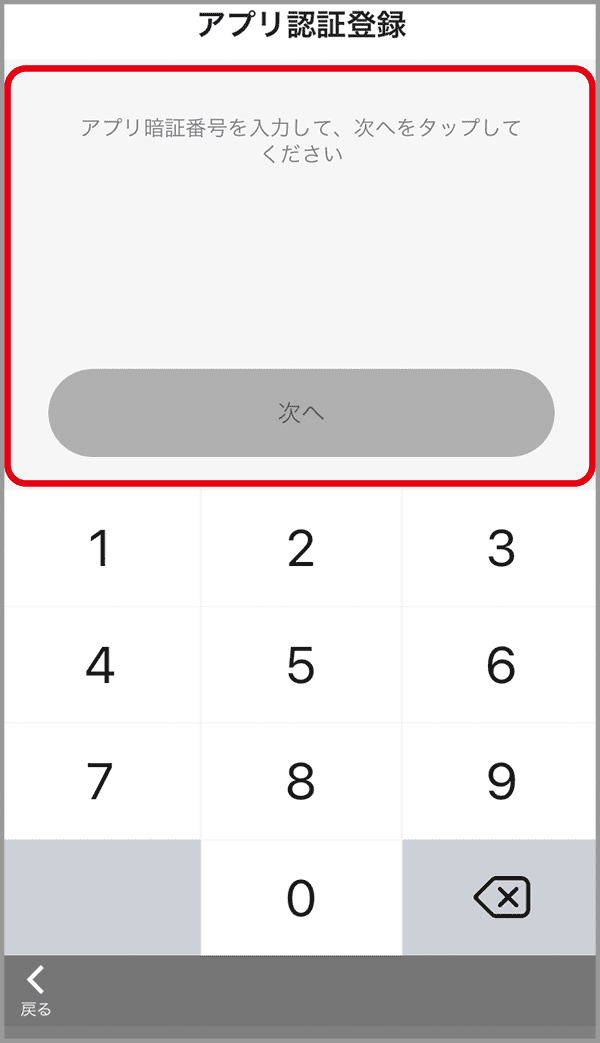Enter digit 3 on the keypad

pos(499,549)
